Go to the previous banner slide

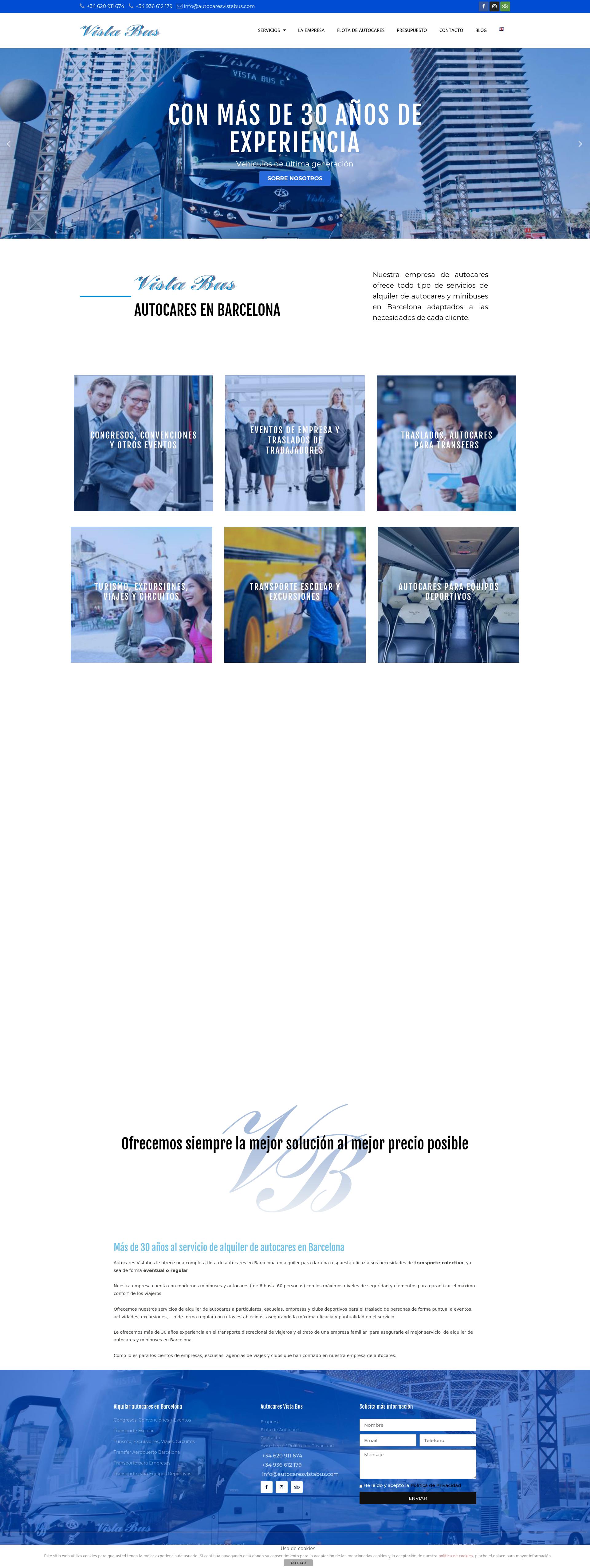coord(9,144)
